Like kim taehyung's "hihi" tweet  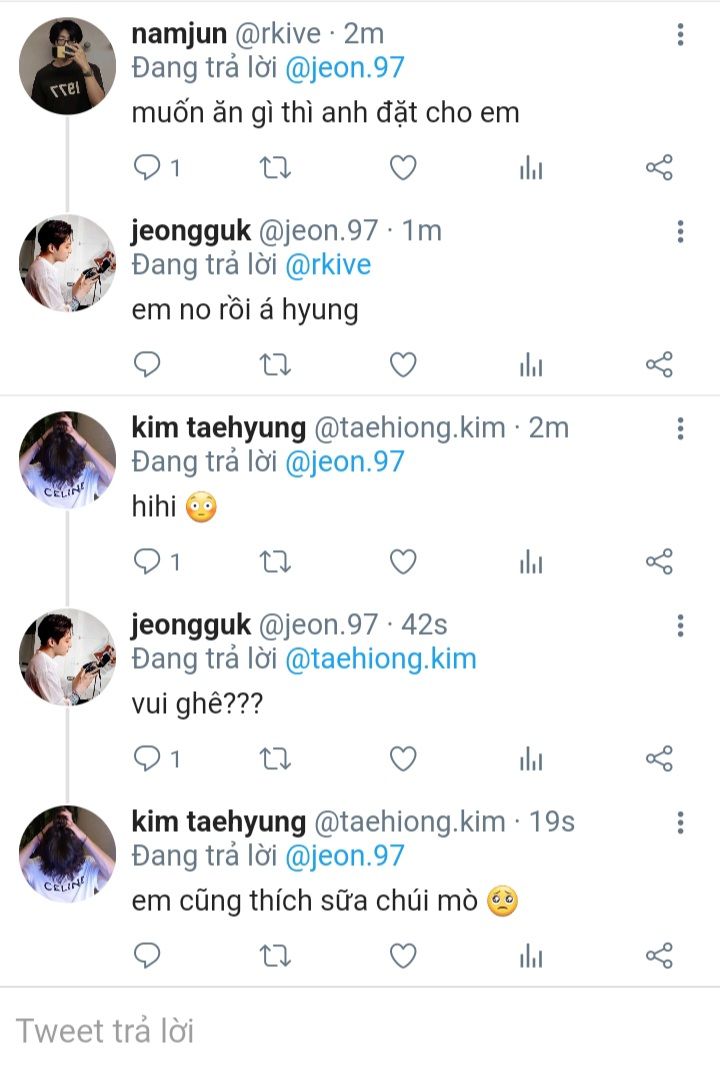coord(402,562)
